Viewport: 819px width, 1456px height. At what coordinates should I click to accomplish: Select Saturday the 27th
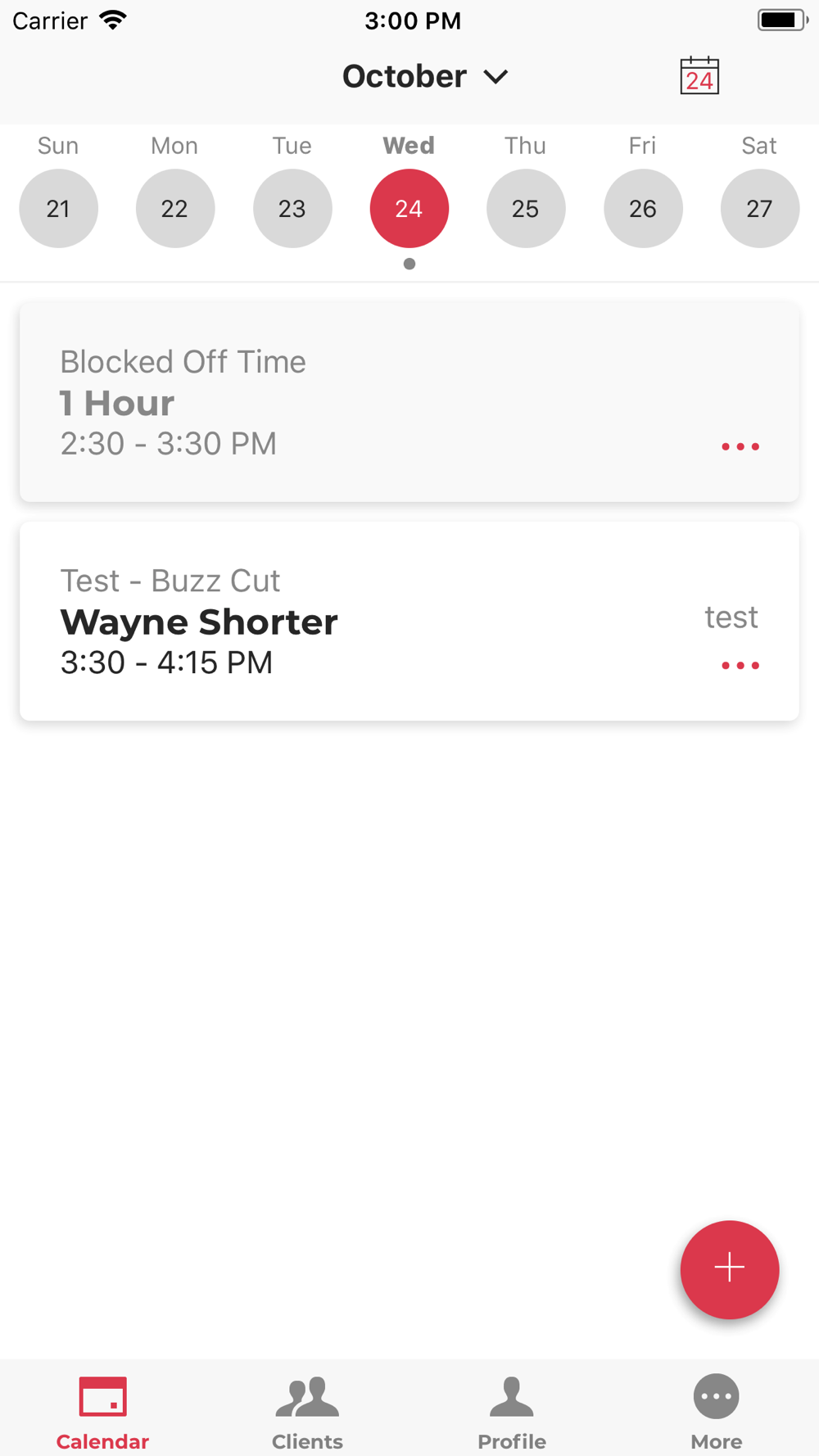[x=760, y=208]
